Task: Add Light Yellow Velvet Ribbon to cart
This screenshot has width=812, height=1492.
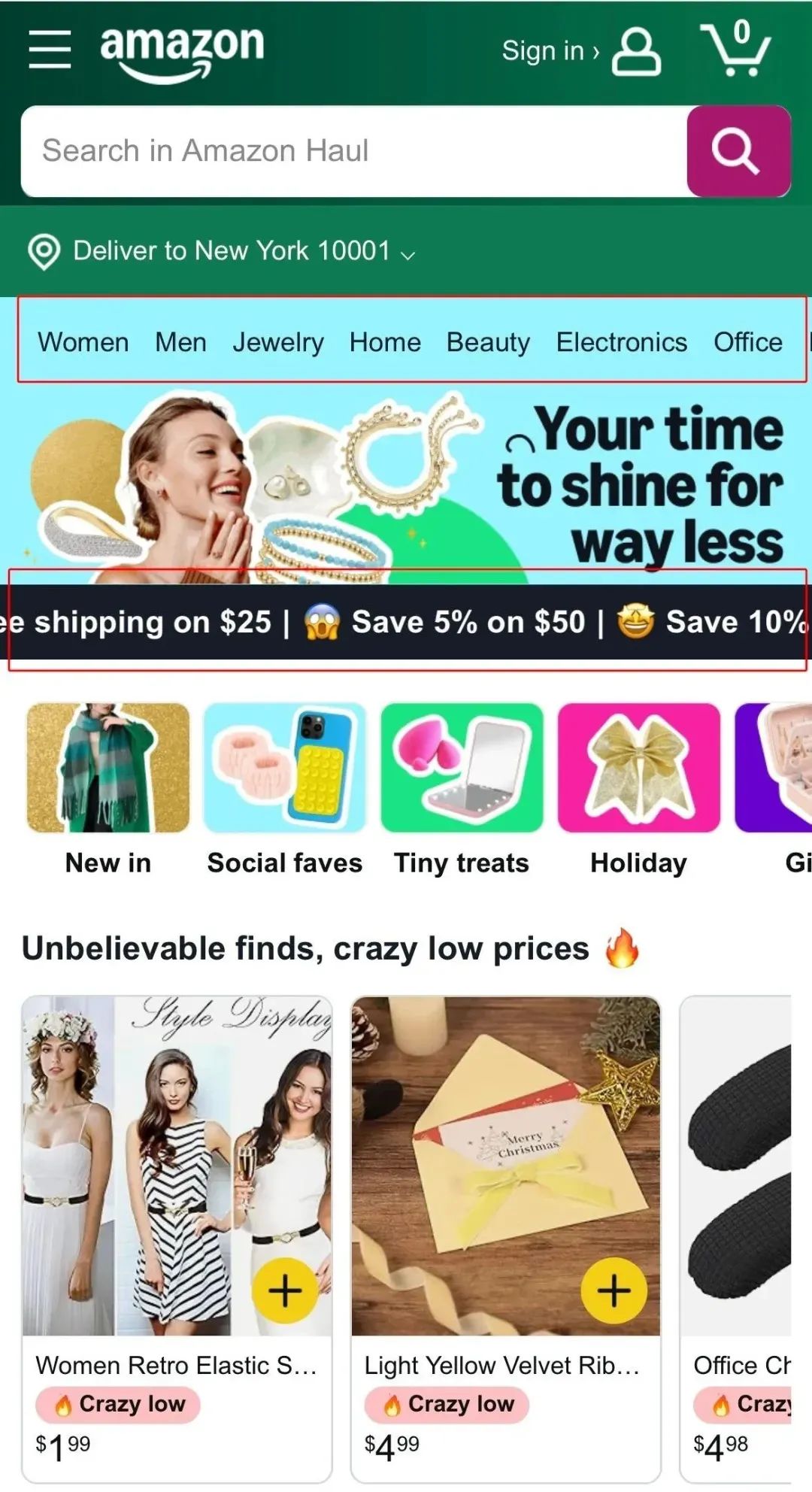Action: coord(614,1290)
